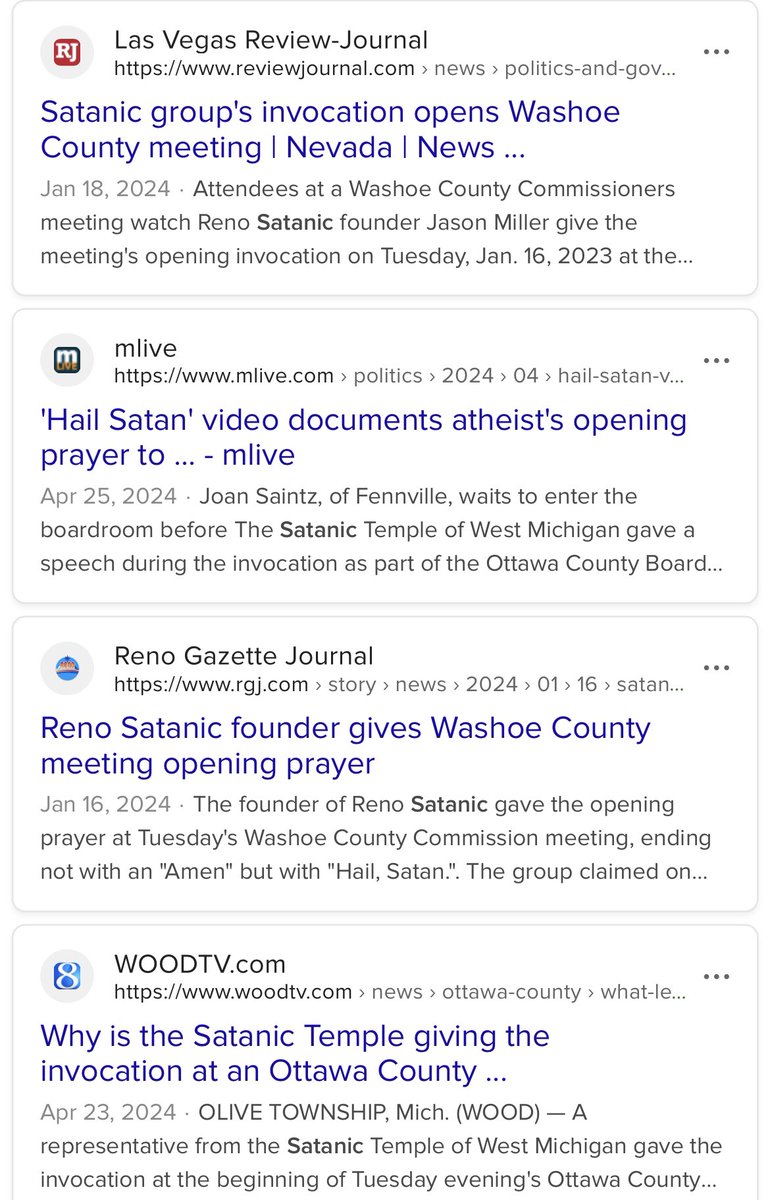Visit the Reno Gazette Journal site header
770x1200 pixels.
[x=243, y=657]
